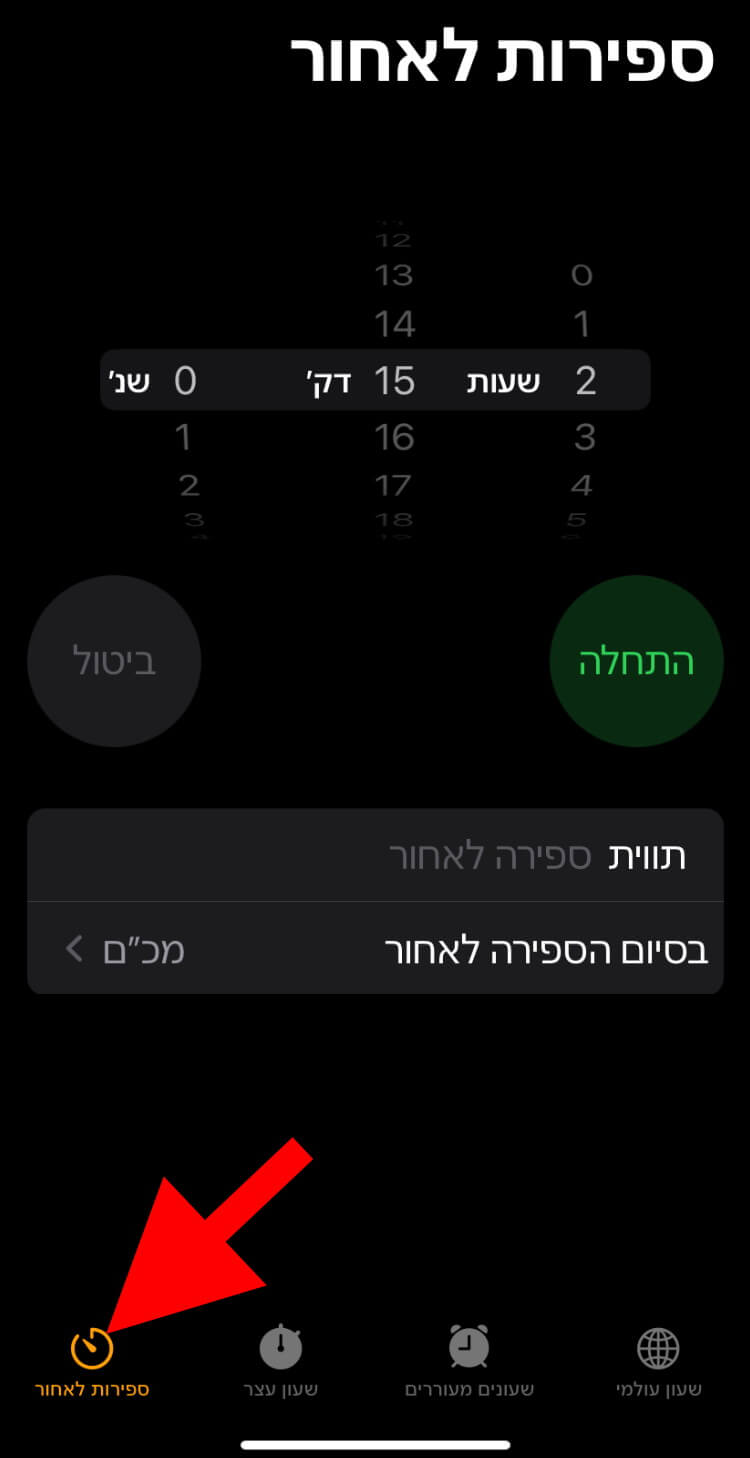Switch to the שעון עצר stopwatch tab
Image resolution: width=750 pixels, height=1458 pixels.
click(281, 1362)
